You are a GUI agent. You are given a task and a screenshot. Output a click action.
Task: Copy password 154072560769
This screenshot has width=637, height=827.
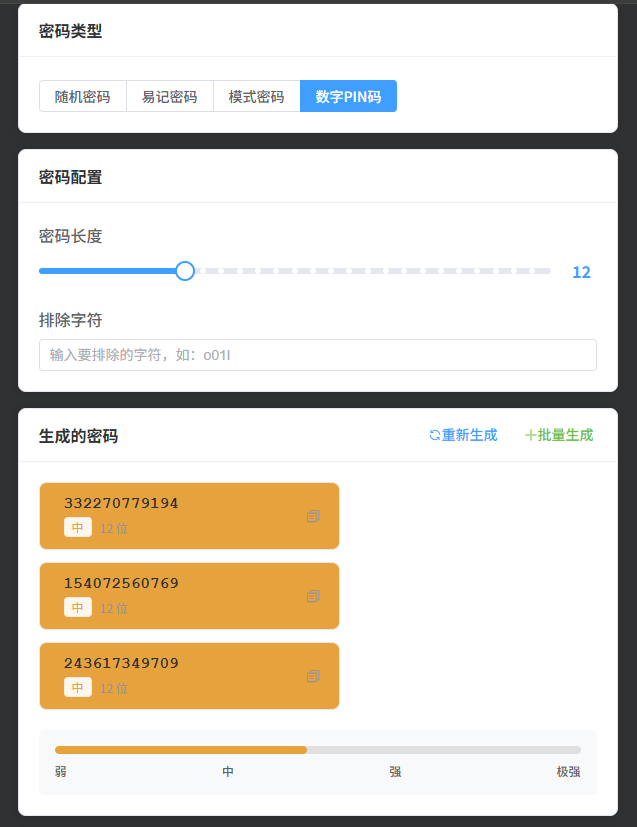(x=313, y=596)
